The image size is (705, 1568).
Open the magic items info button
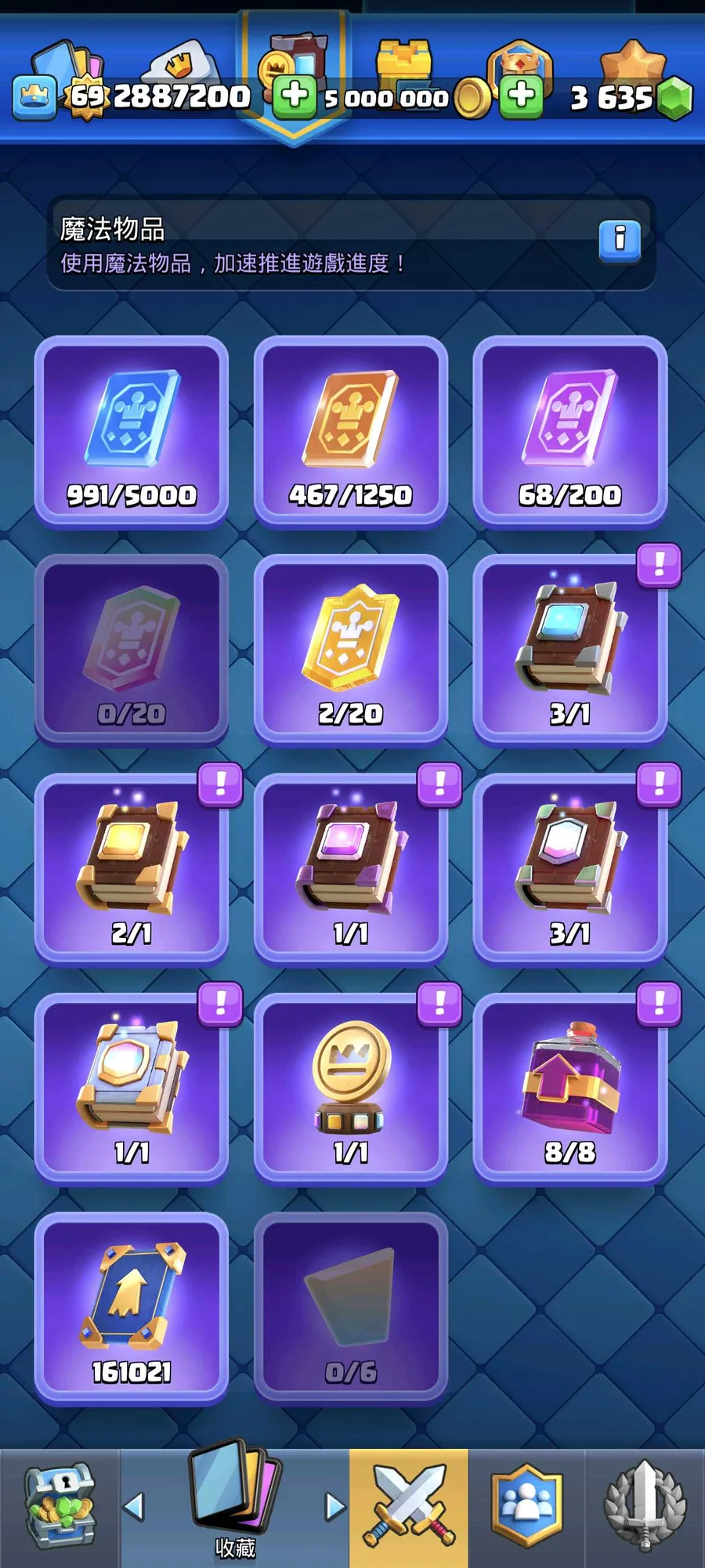(620, 240)
